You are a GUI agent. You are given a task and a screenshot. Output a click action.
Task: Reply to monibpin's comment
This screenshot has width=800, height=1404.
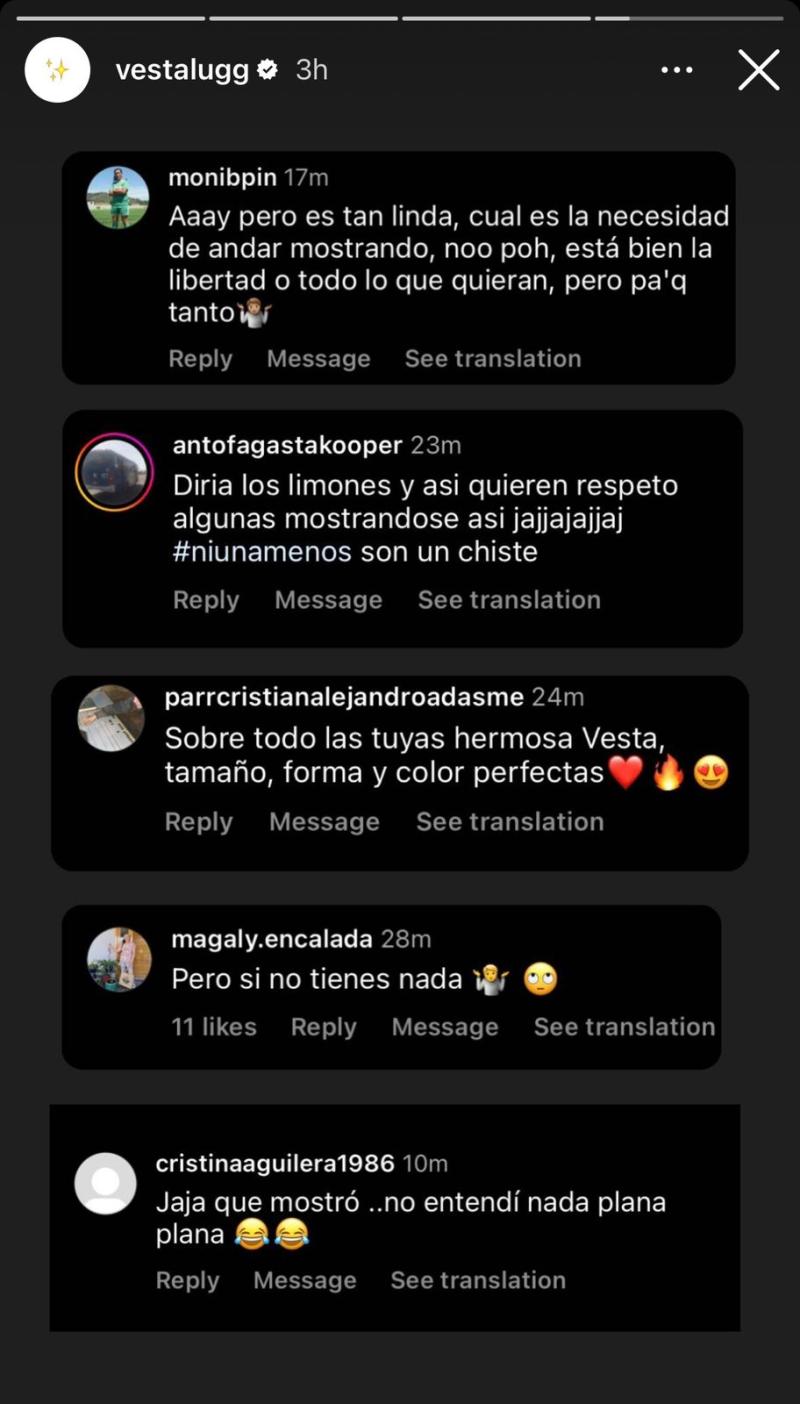[x=199, y=358]
